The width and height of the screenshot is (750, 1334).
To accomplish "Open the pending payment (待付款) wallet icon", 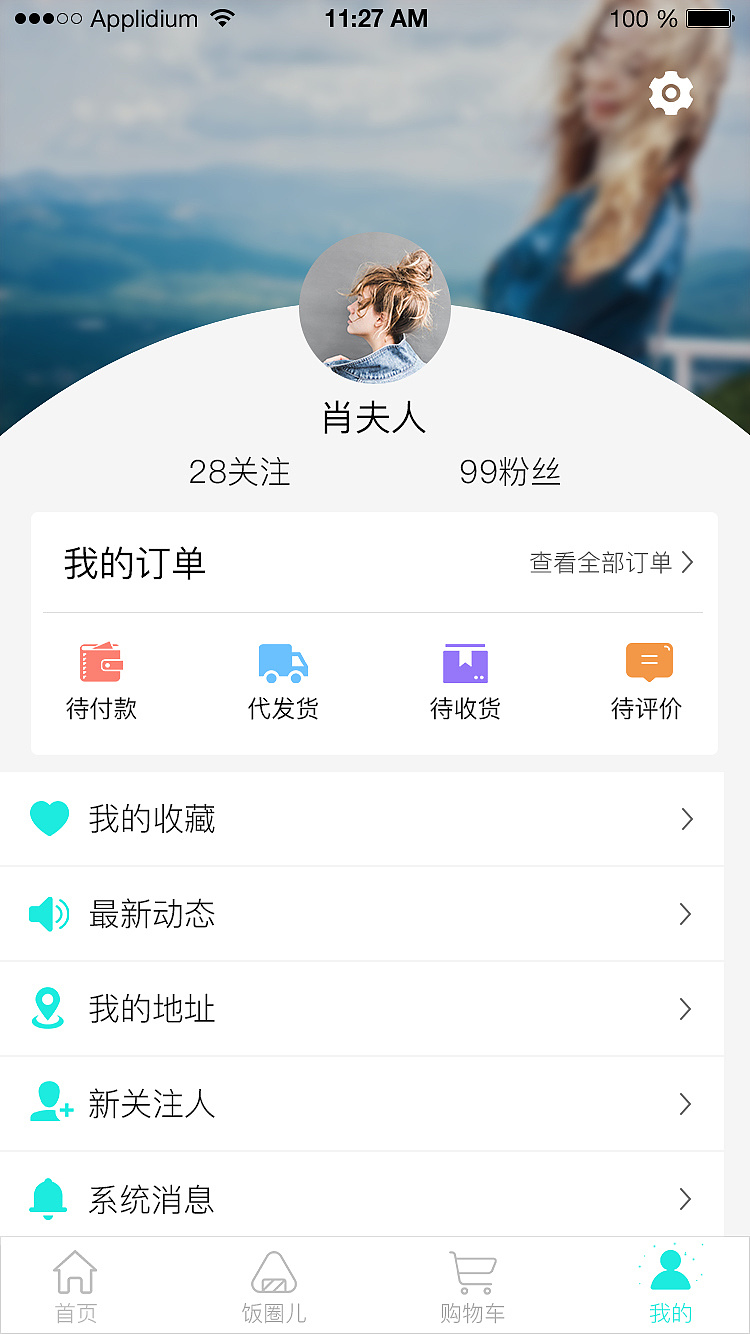I will pos(100,661).
